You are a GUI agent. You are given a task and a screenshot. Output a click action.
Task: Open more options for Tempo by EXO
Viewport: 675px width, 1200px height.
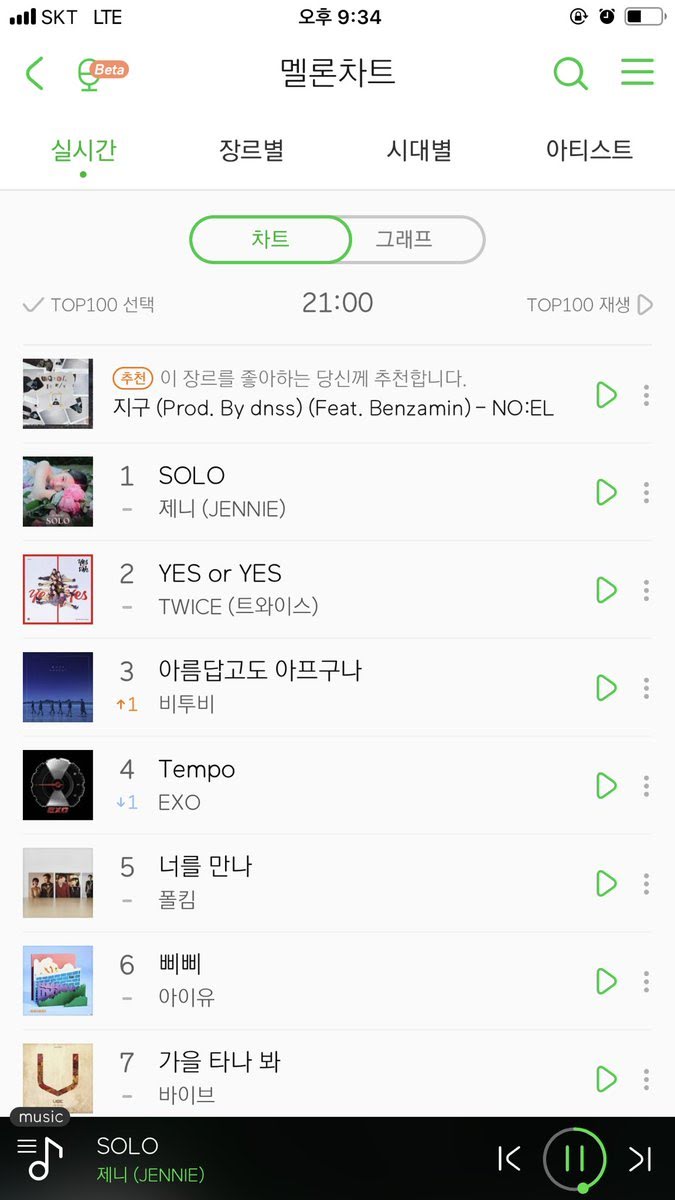pos(646,786)
